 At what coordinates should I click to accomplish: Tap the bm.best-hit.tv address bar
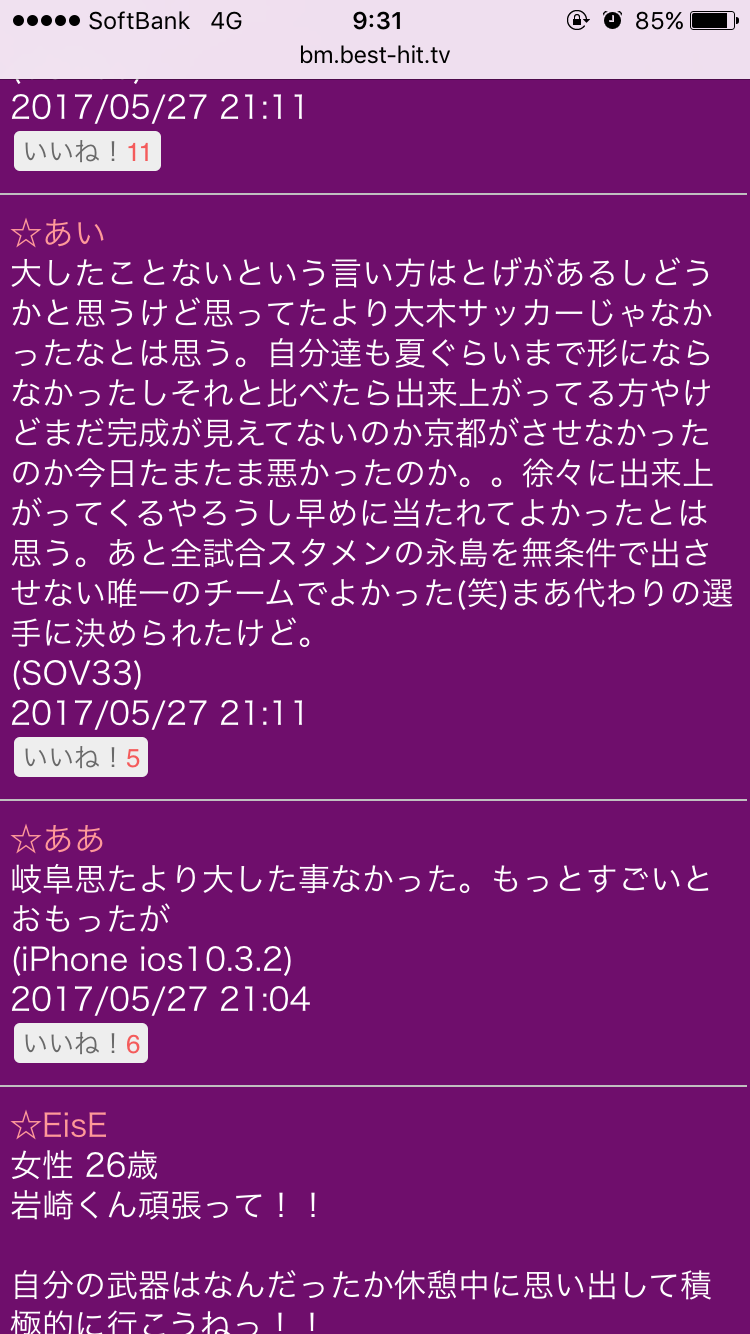[x=375, y=56]
